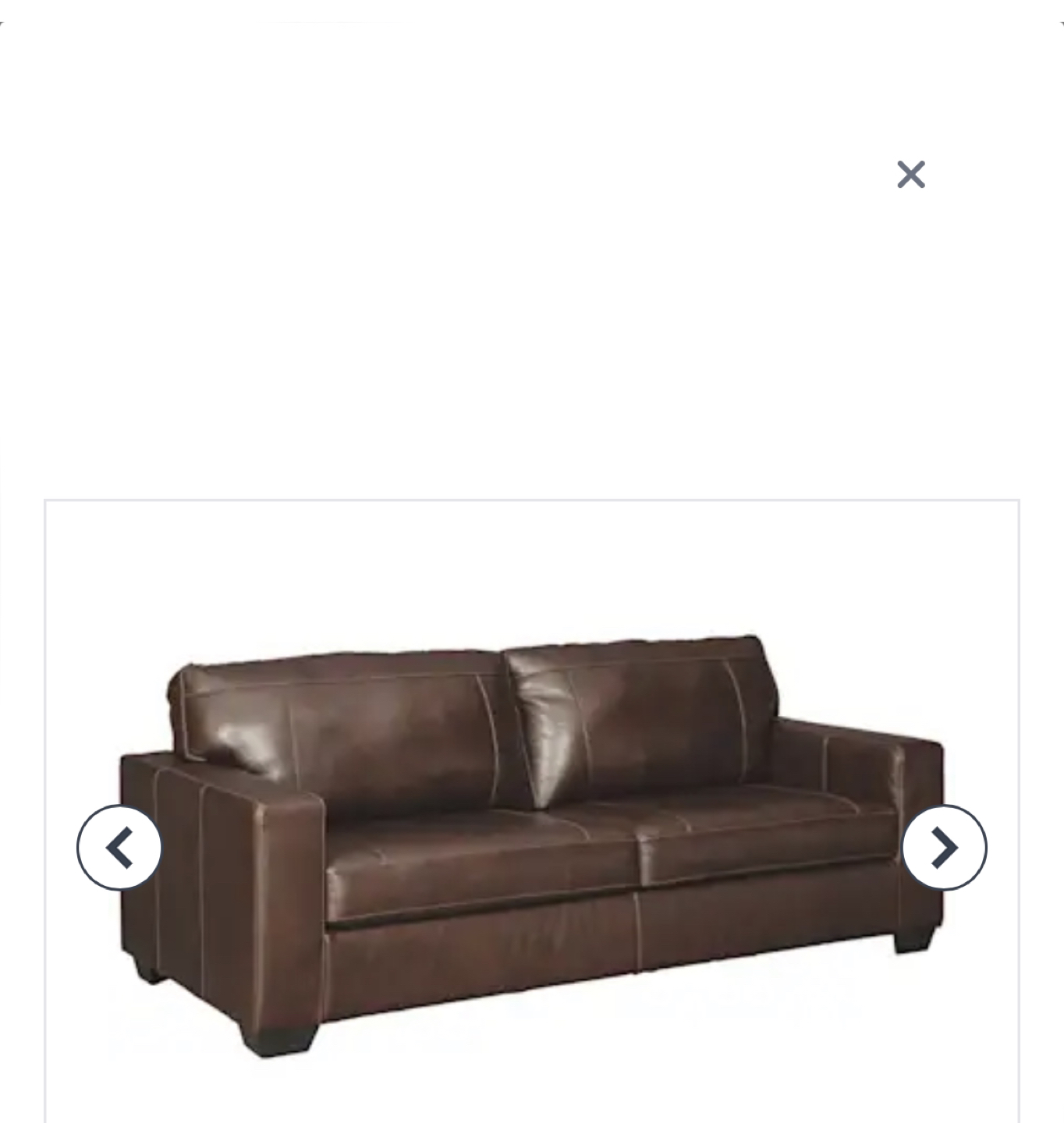Click the brown leather sofa image

click(530, 842)
